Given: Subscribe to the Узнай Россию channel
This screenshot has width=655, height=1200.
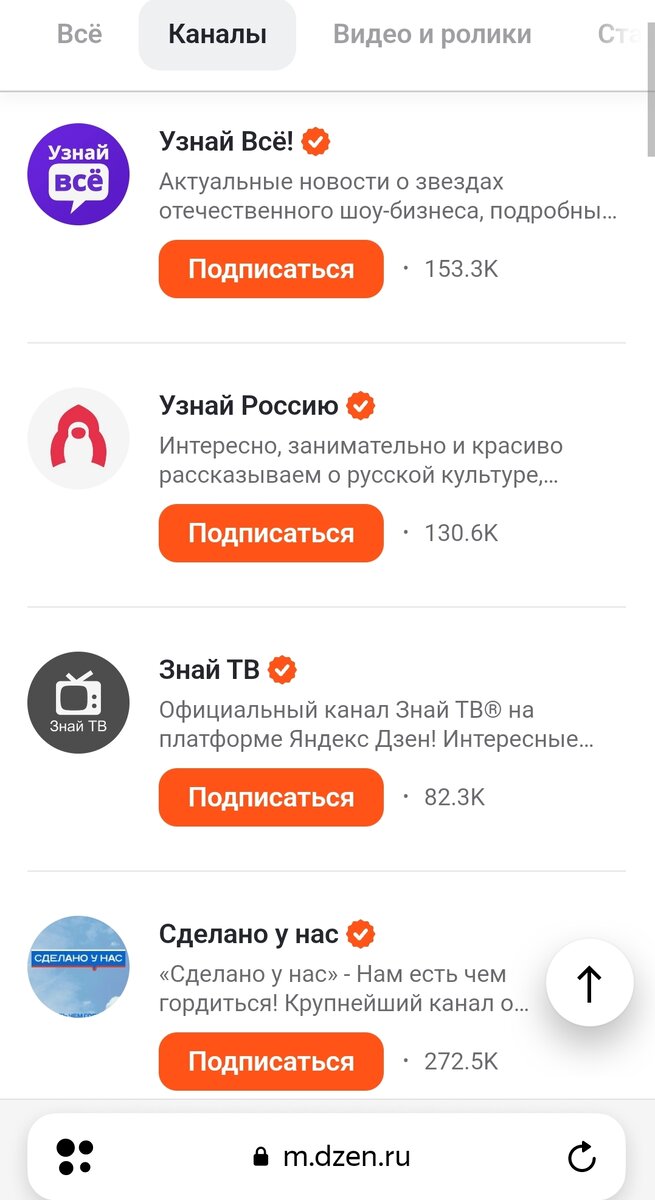Looking at the screenshot, I should pos(271,533).
